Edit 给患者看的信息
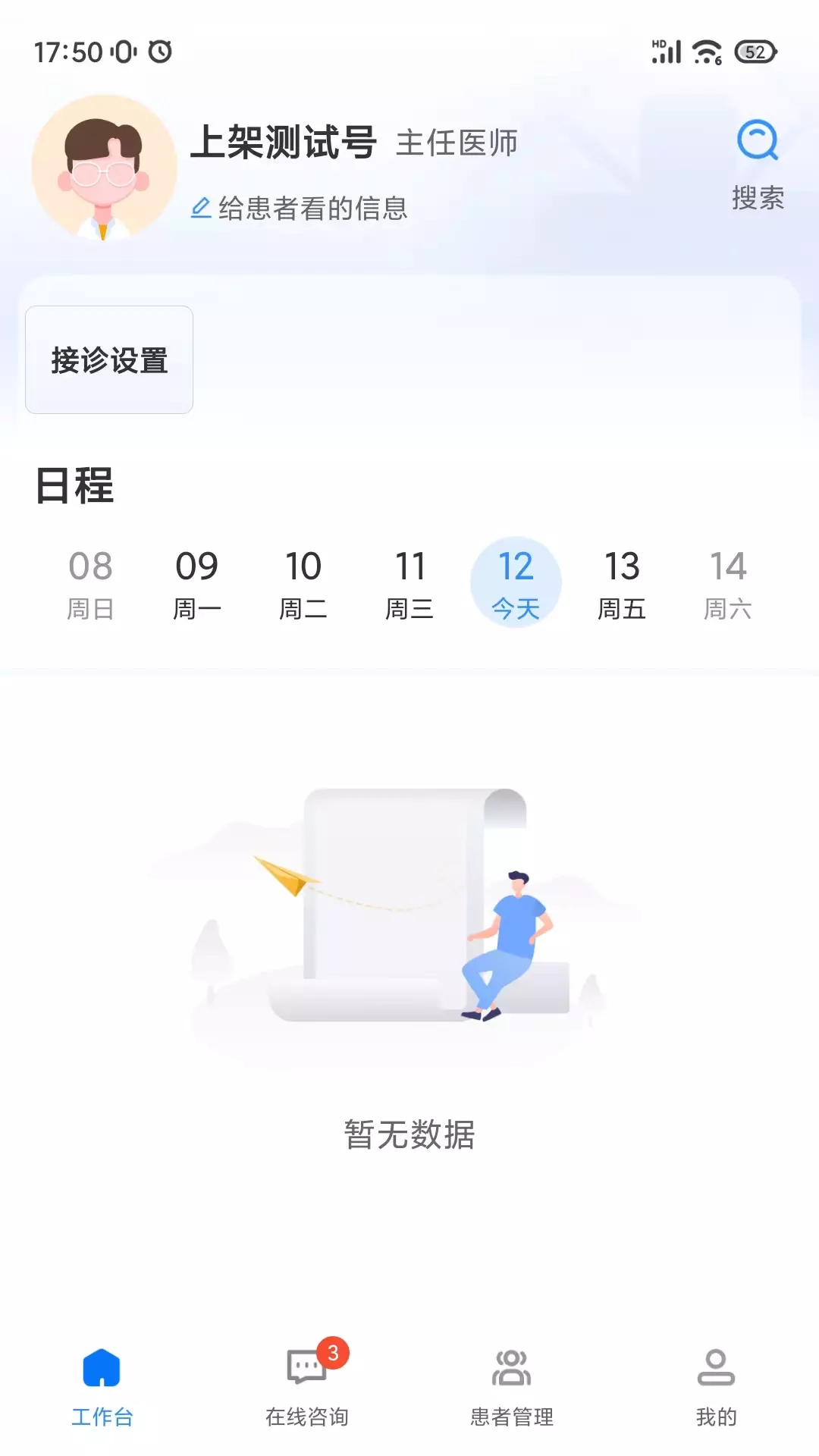Screen dimensions: 819x1456 [300, 209]
